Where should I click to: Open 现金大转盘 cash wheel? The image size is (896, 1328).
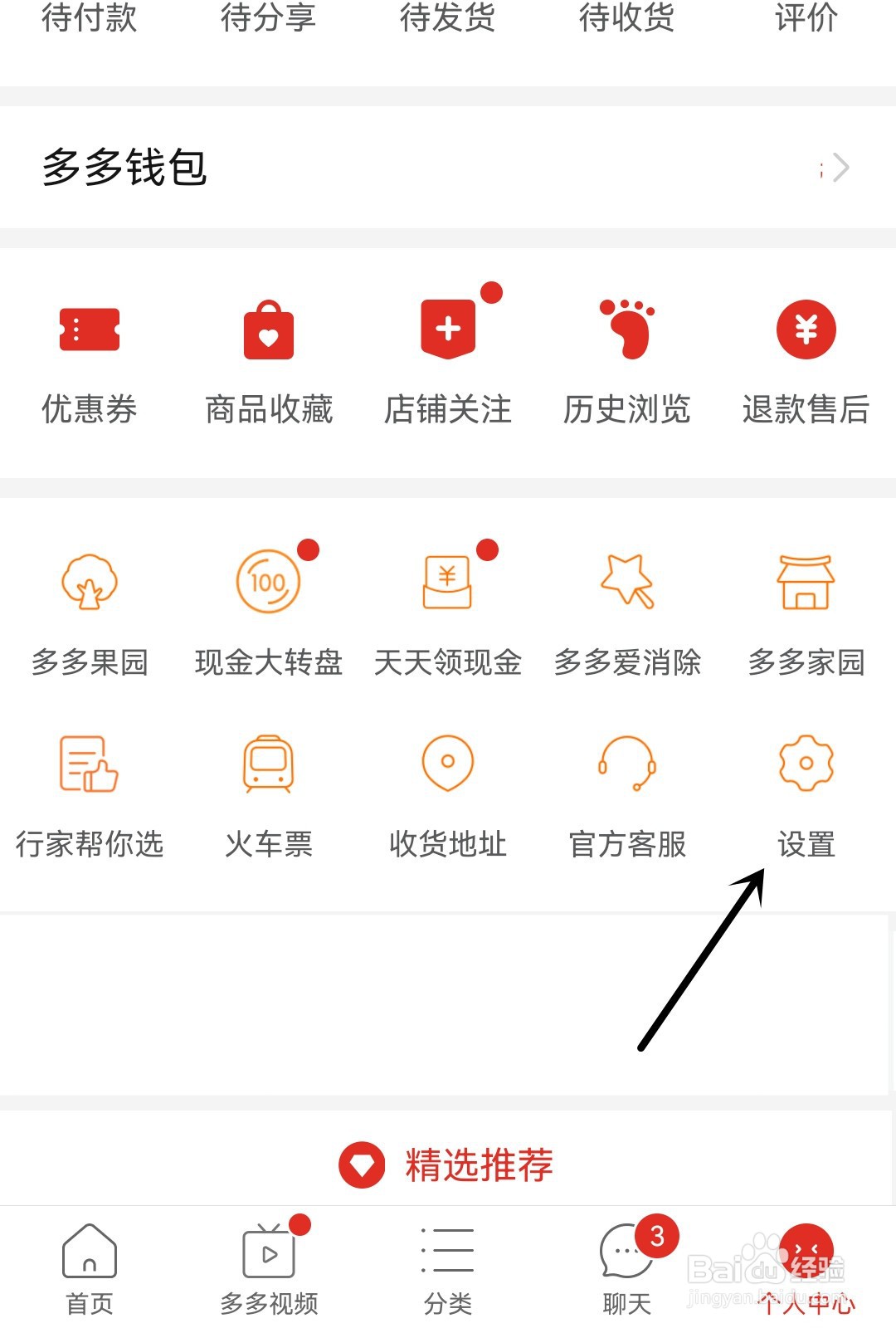[x=268, y=610]
